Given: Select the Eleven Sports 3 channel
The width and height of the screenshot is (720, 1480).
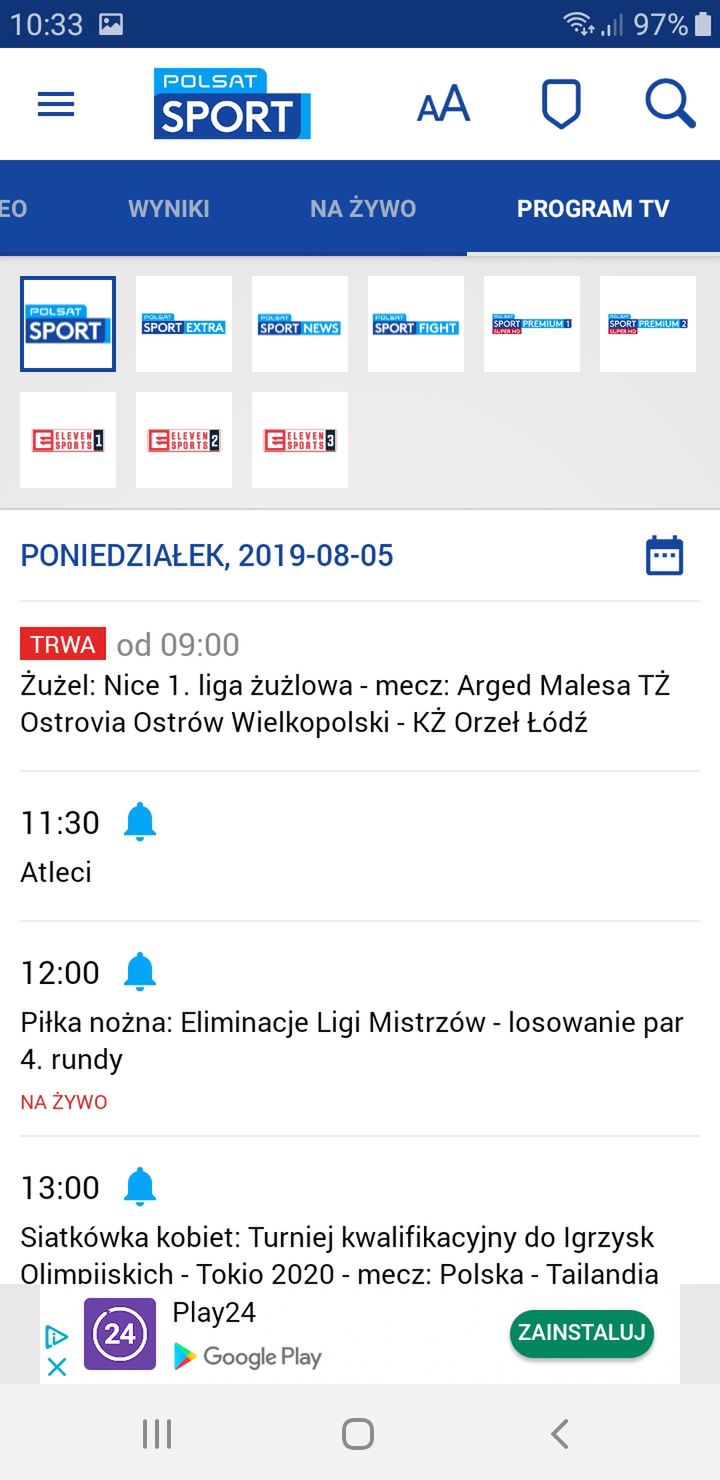Looking at the screenshot, I should point(300,440).
